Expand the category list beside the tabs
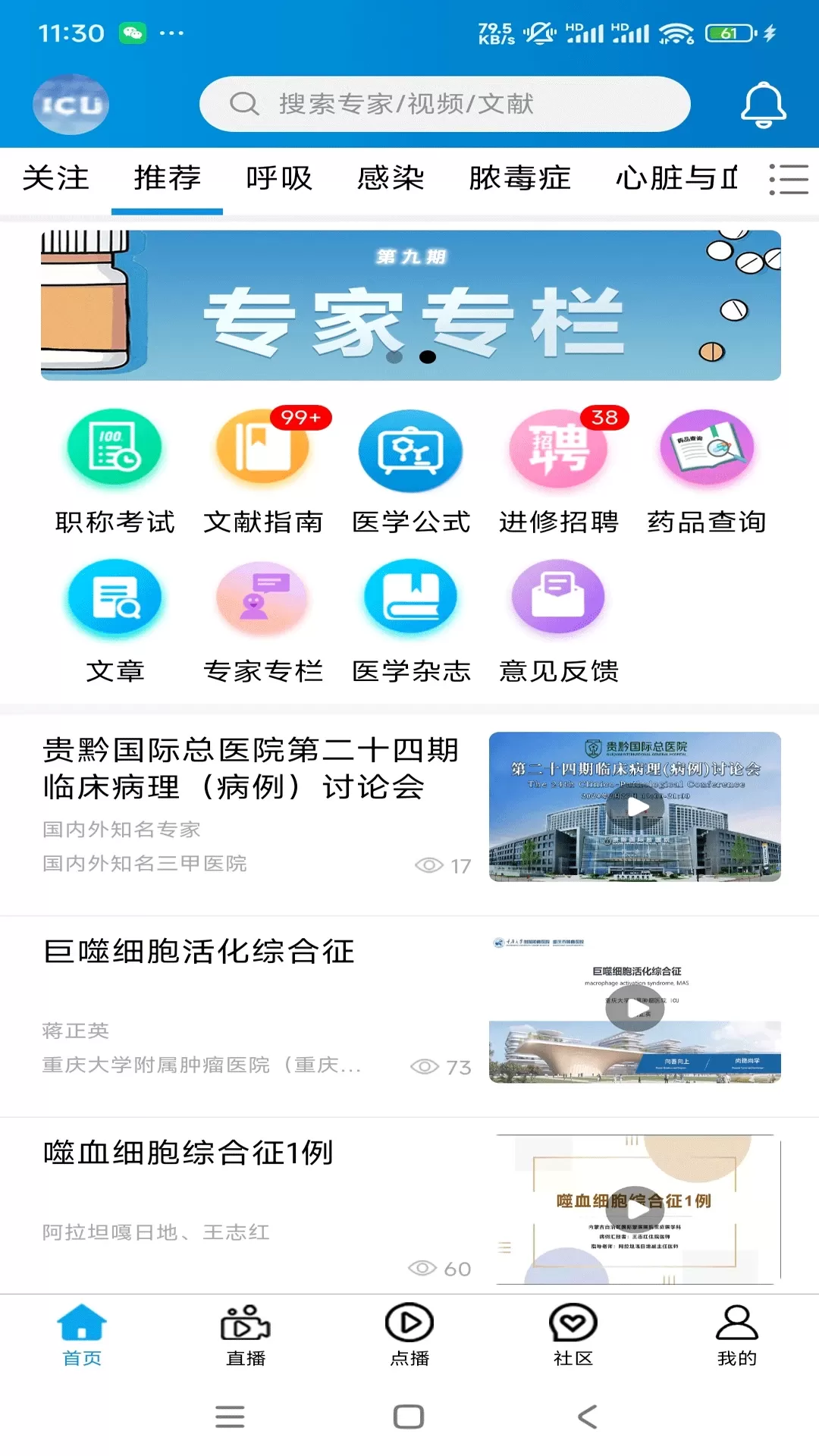 [788, 178]
